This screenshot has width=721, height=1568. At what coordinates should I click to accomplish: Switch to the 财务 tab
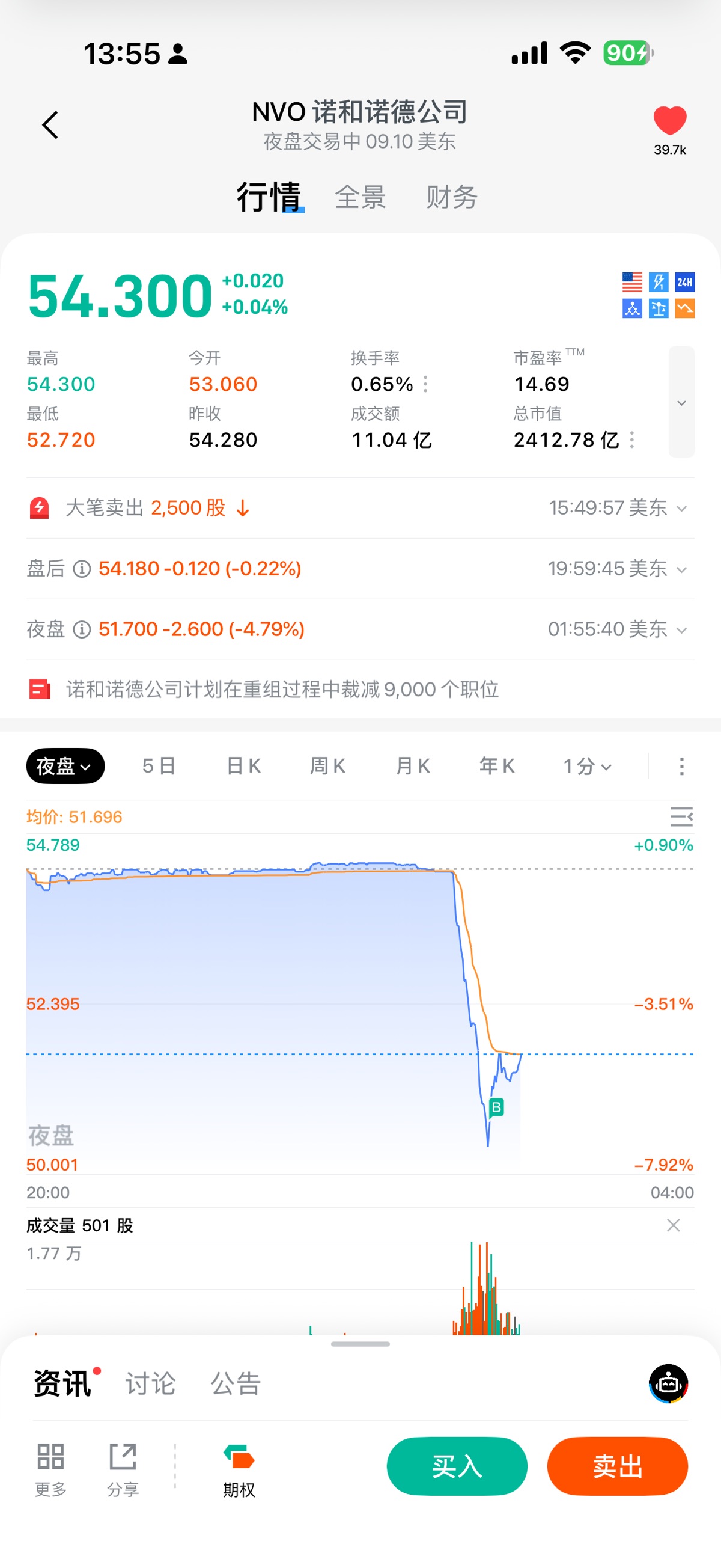click(x=451, y=197)
